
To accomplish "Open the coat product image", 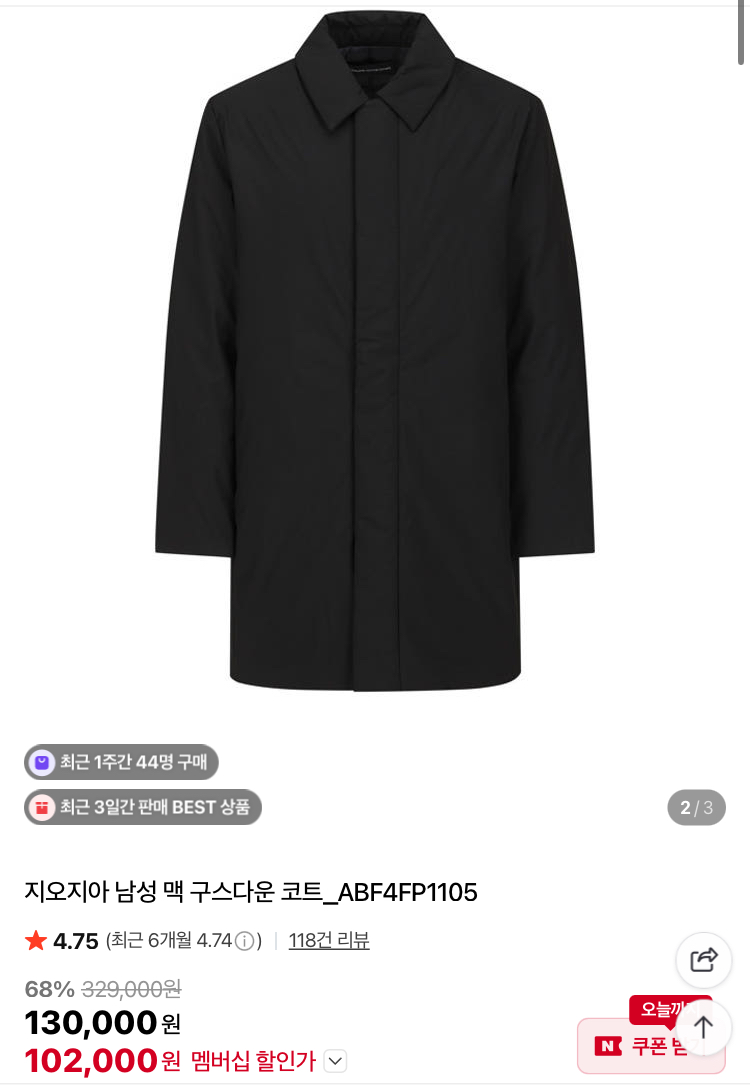I will pos(375,350).
